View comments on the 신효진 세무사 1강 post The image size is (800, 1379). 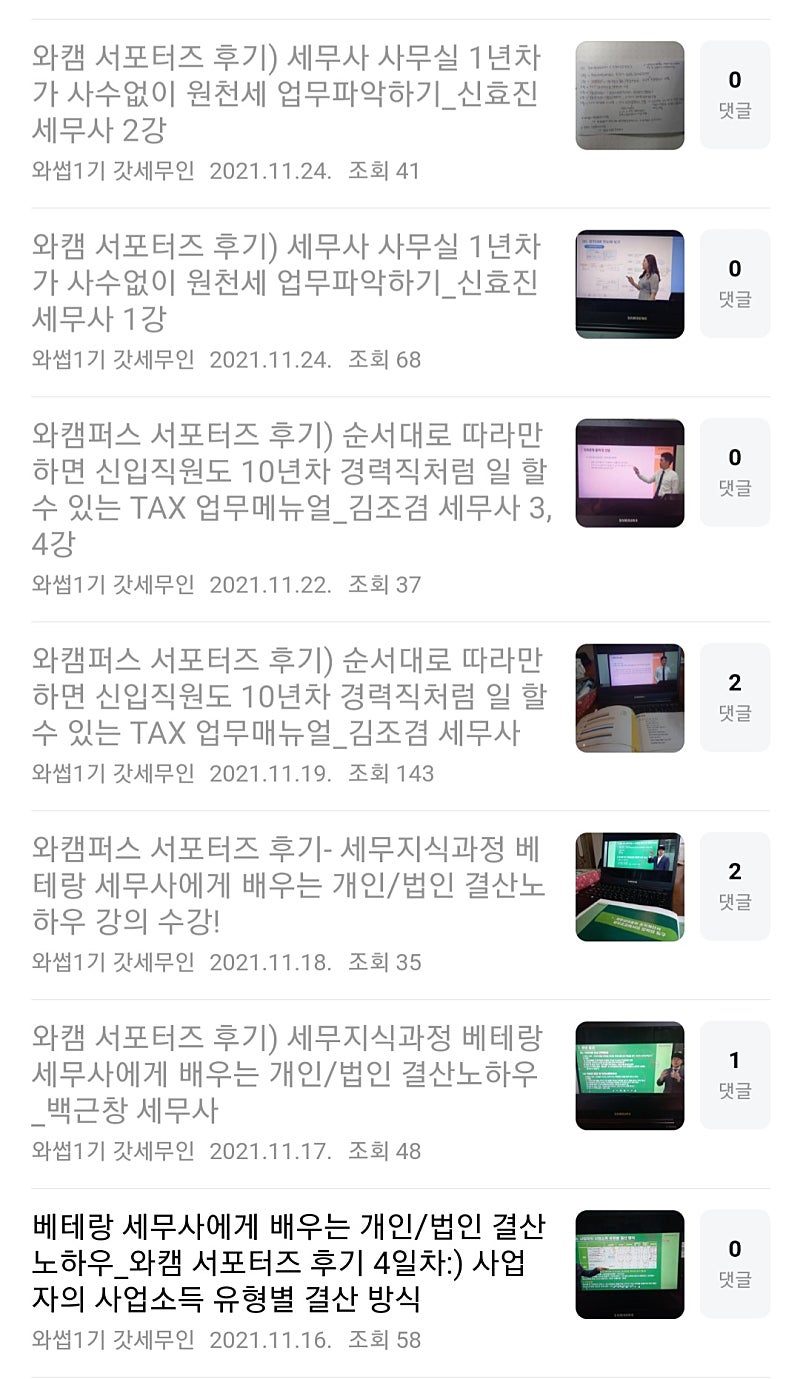735,284
